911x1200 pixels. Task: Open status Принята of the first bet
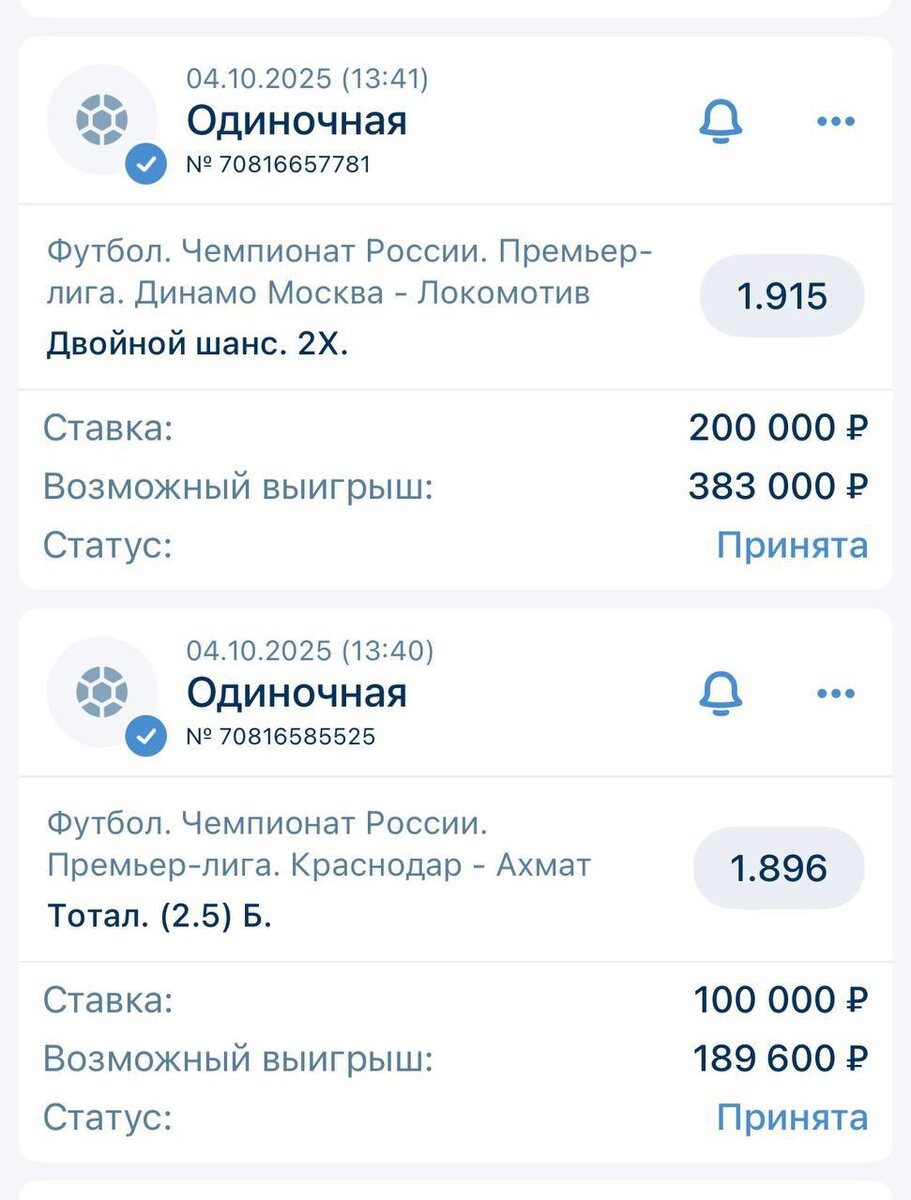click(793, 545)
